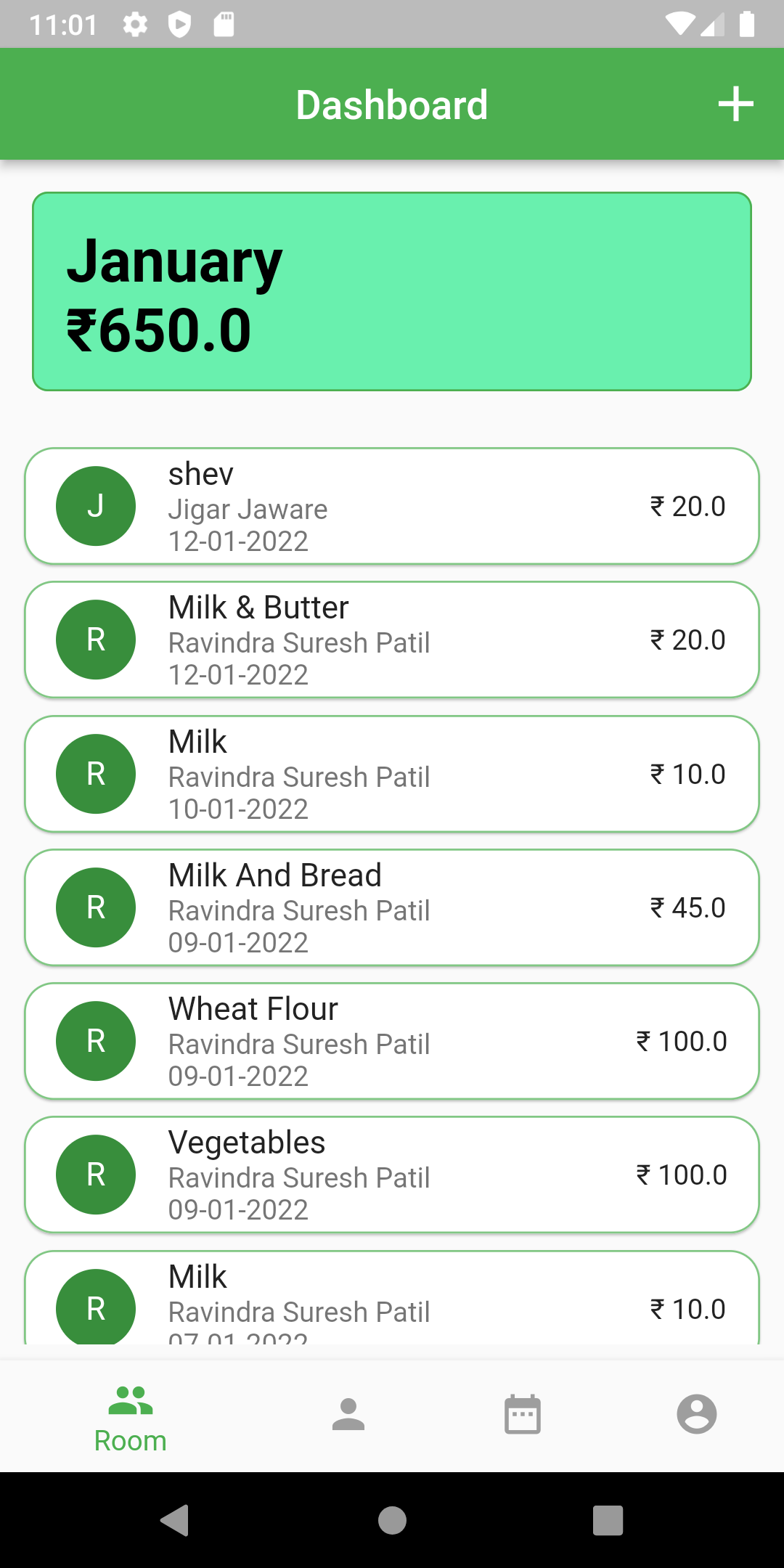784x1568 pixels.
Task: Go to the account profile tab
Action: click(697, 1414)
